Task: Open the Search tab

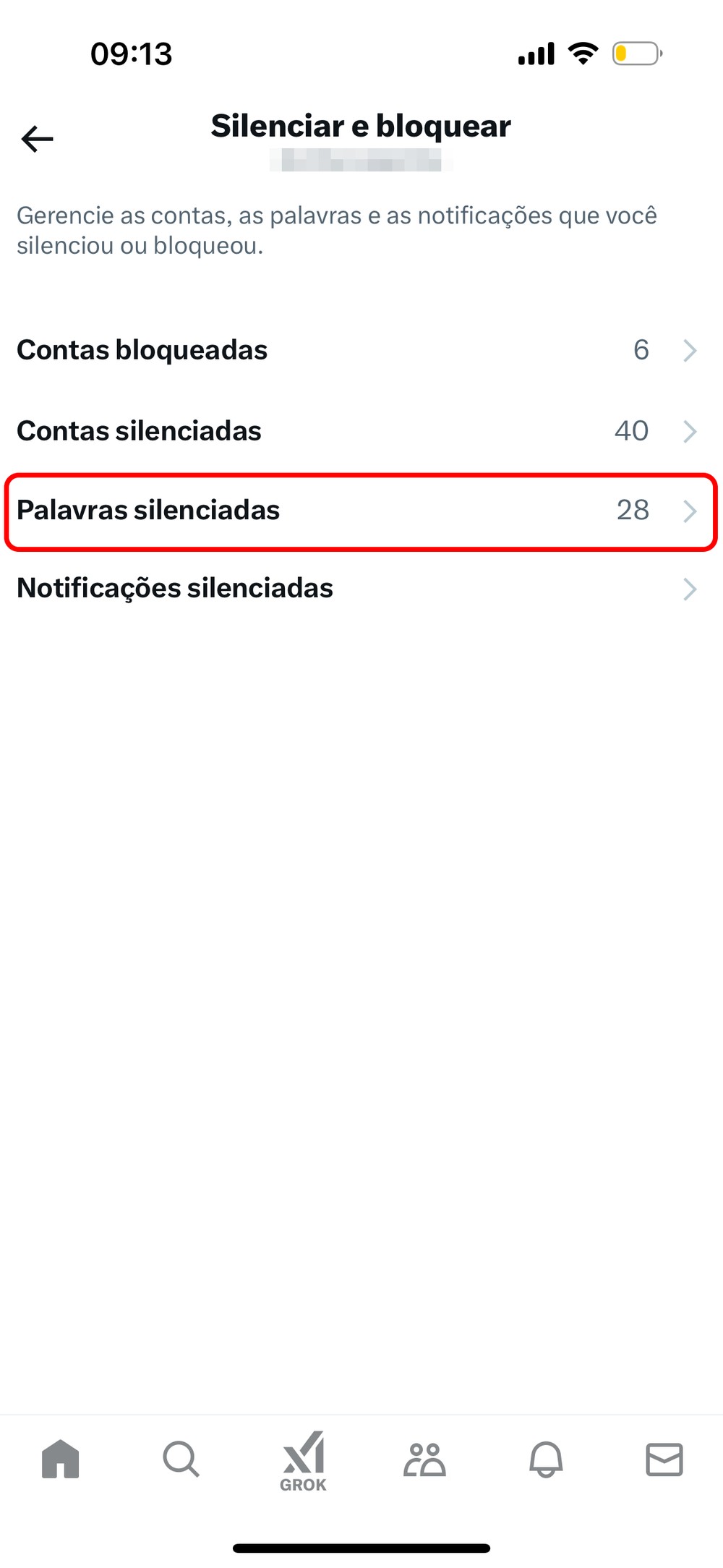Action: click(x=181, y=1459)
